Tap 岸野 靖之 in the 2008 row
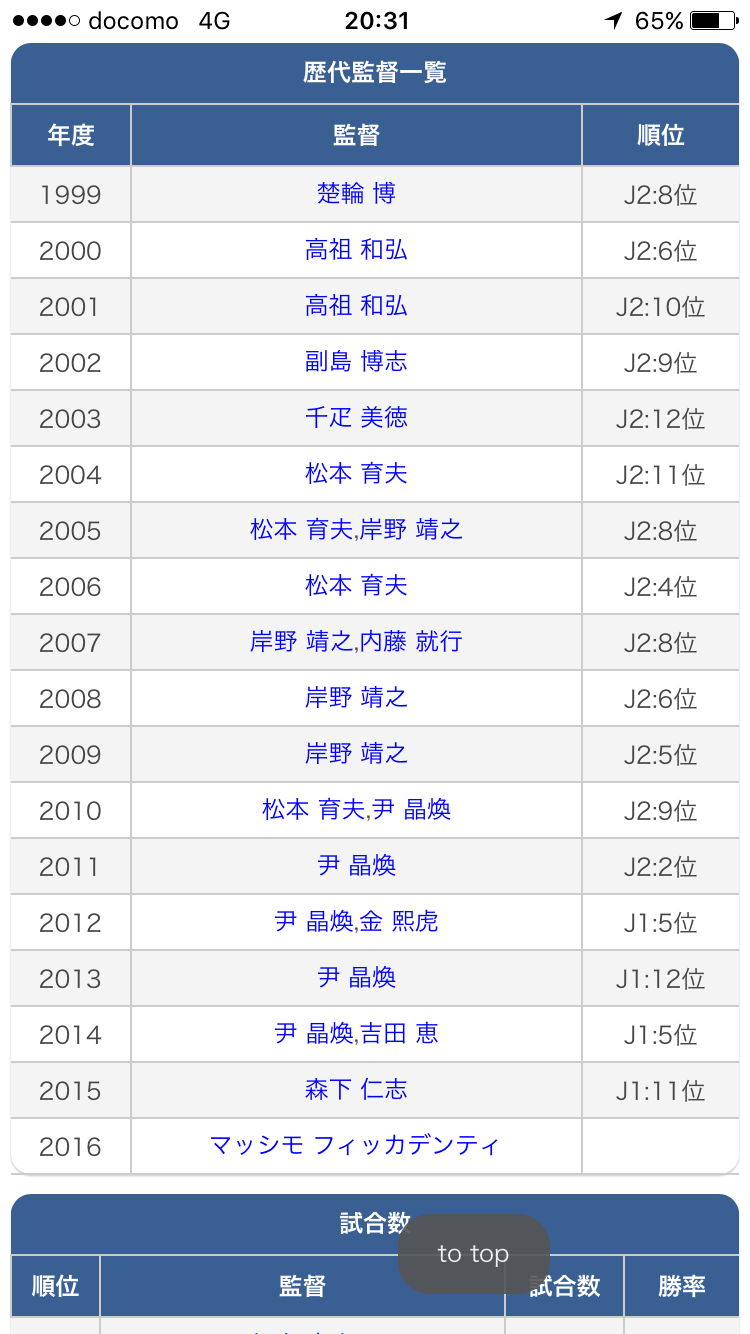Viewport: 750px width, 1334px height. 356,698
